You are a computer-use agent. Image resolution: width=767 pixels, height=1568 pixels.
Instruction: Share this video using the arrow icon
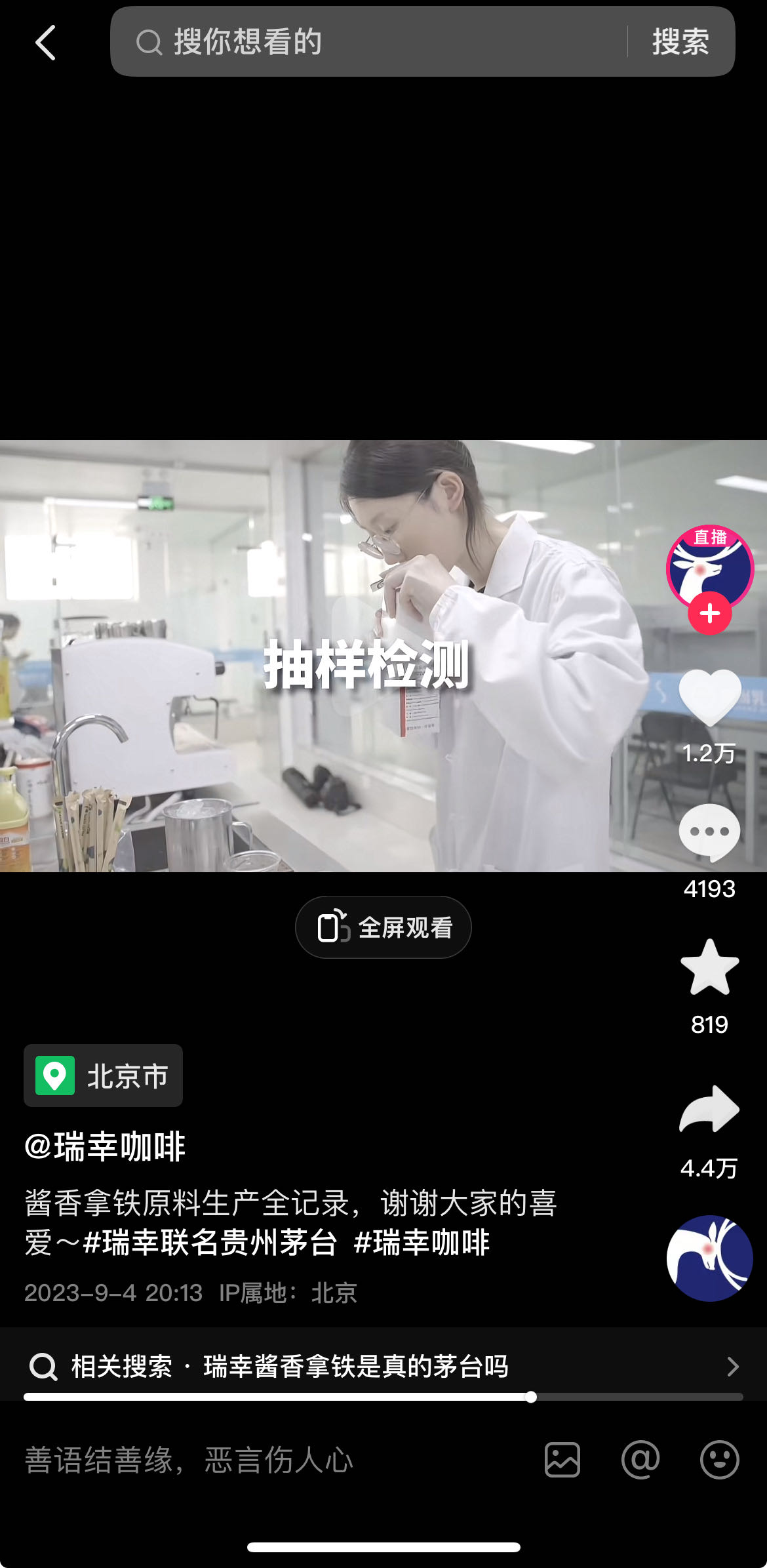tap(709, 1110)
